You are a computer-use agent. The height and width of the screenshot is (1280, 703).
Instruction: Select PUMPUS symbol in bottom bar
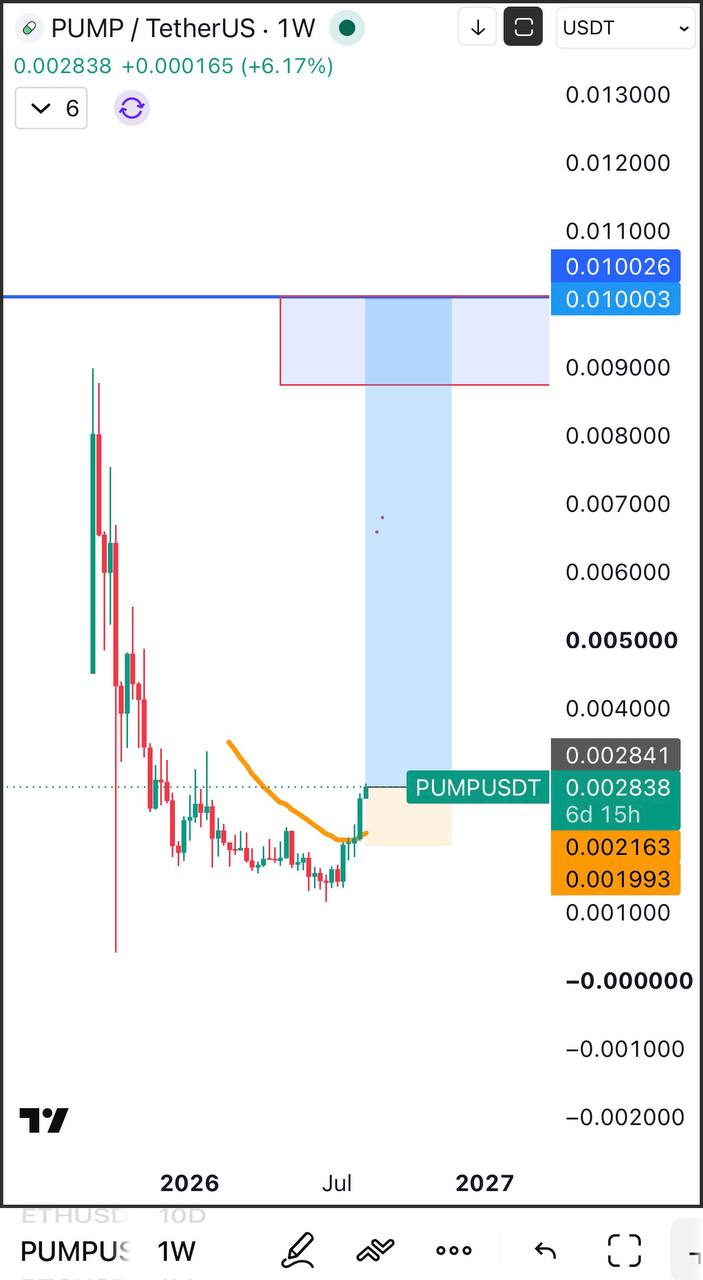[x=75, y=1251]
